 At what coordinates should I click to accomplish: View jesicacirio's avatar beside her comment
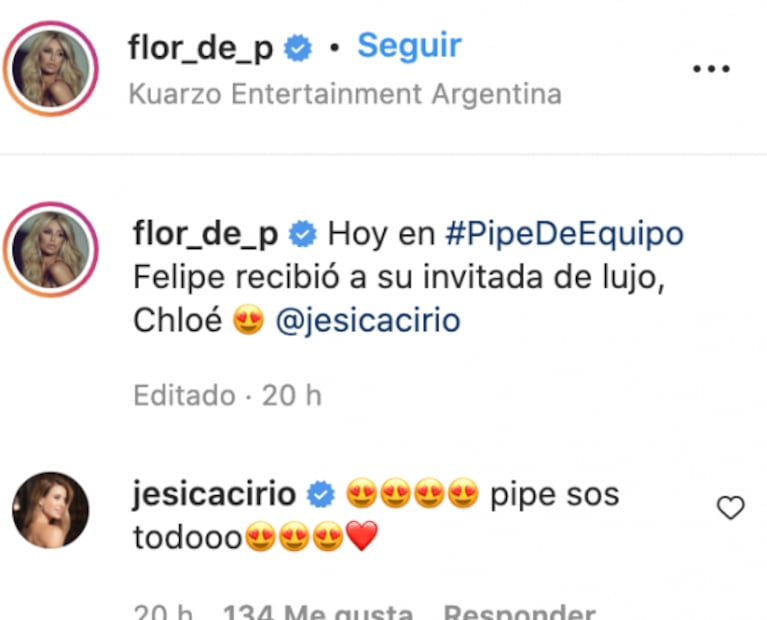tap(50, 510)
